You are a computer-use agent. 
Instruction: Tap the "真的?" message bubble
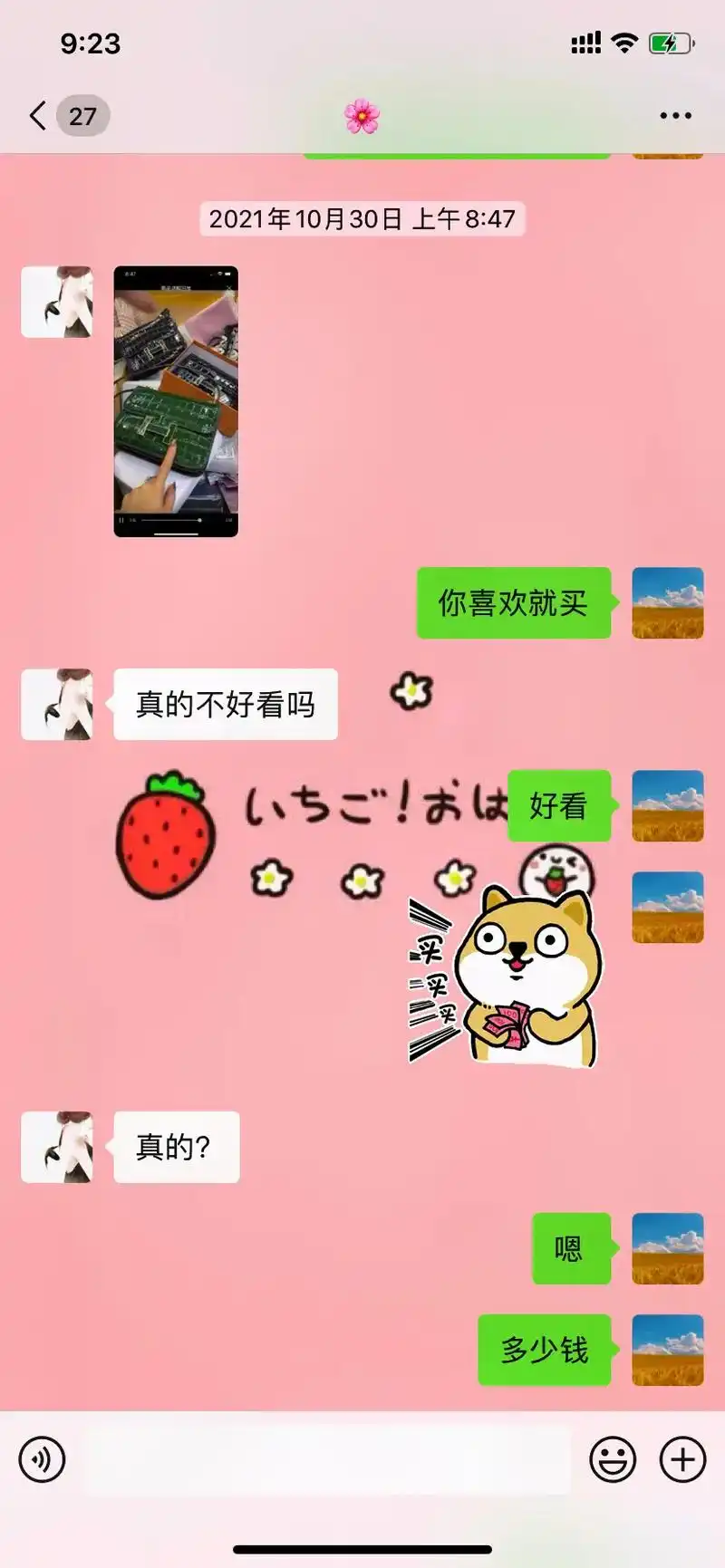[x=176, y=1146]
